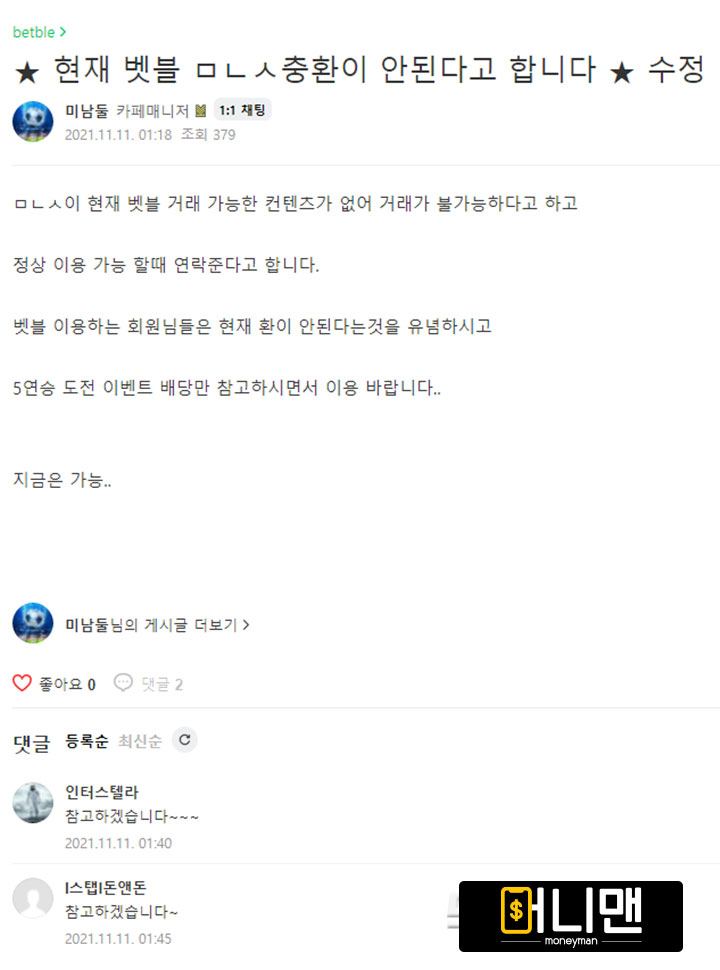This screenshot has height=970, width=720.
Task: Open 미남둘's profile avatar beside the post date
Action: (33, 121)
